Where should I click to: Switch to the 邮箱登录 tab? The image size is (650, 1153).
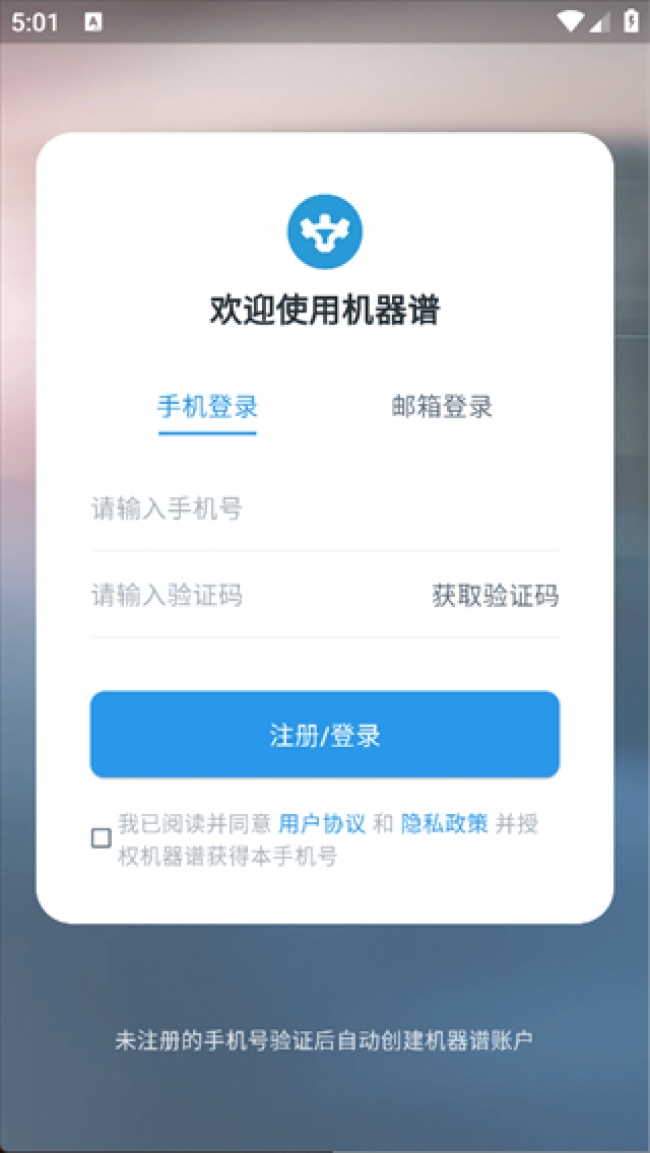pos(441,407)
